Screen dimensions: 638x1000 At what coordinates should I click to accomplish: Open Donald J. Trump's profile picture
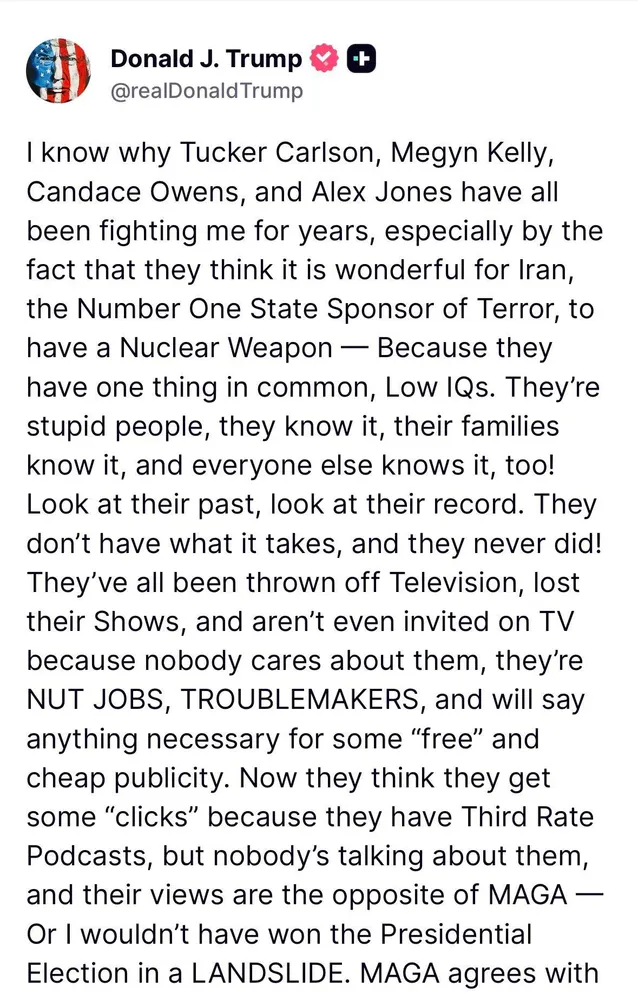tap(59, 72)
